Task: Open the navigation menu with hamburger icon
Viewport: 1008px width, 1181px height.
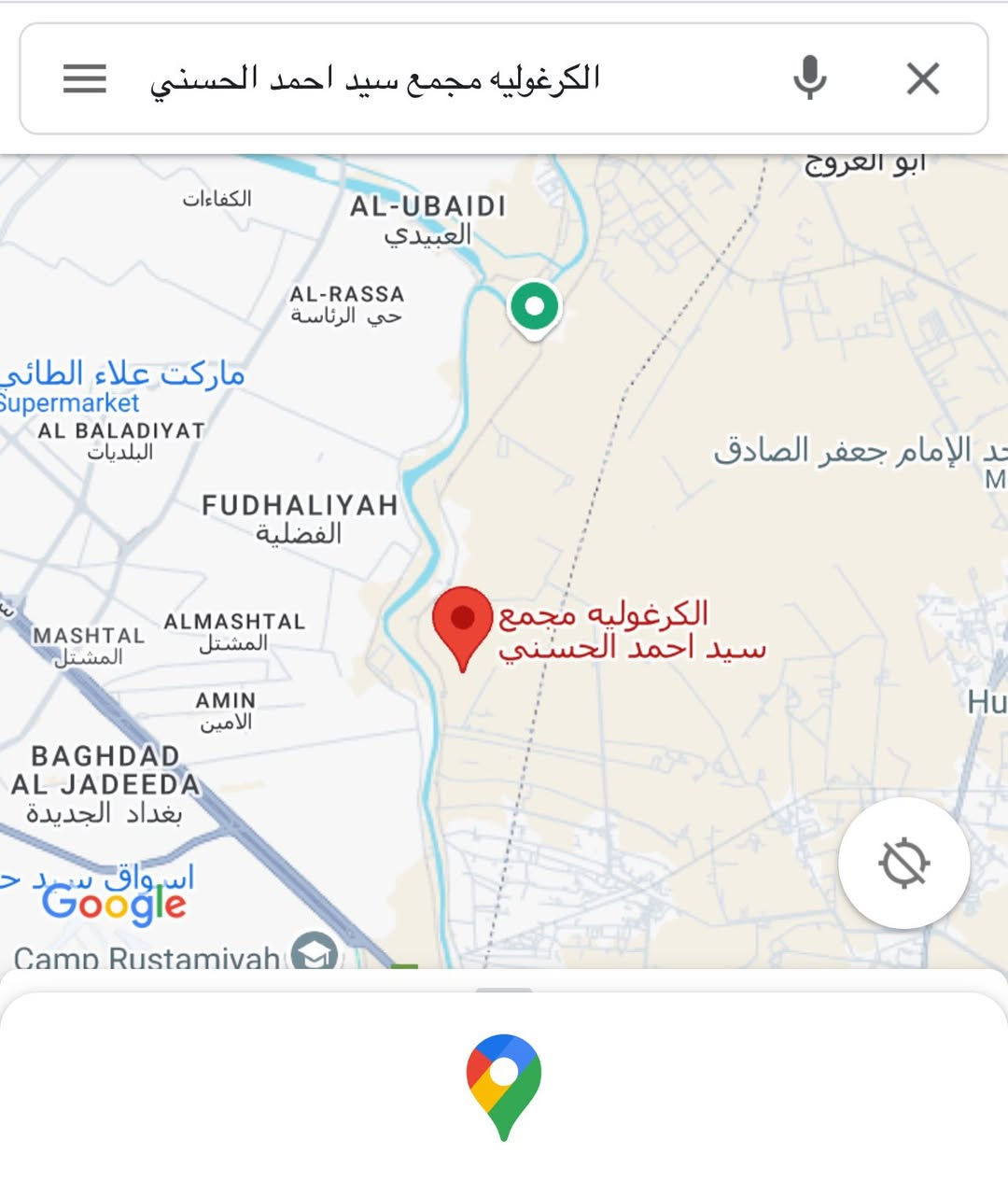Action: [x=82, y=79]
